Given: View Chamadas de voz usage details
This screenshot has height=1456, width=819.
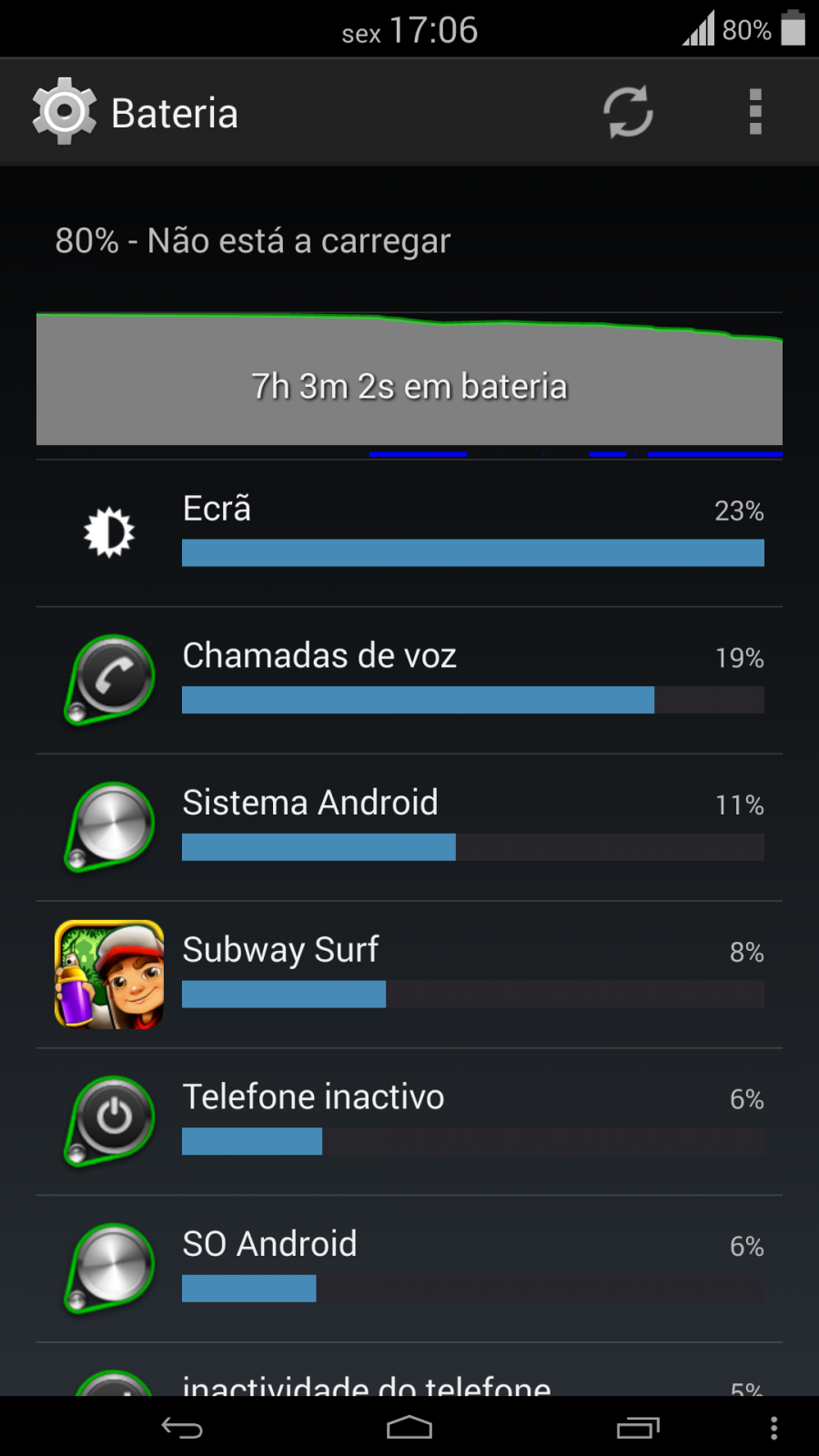Looking at the screenshot, I should [409, 681].
